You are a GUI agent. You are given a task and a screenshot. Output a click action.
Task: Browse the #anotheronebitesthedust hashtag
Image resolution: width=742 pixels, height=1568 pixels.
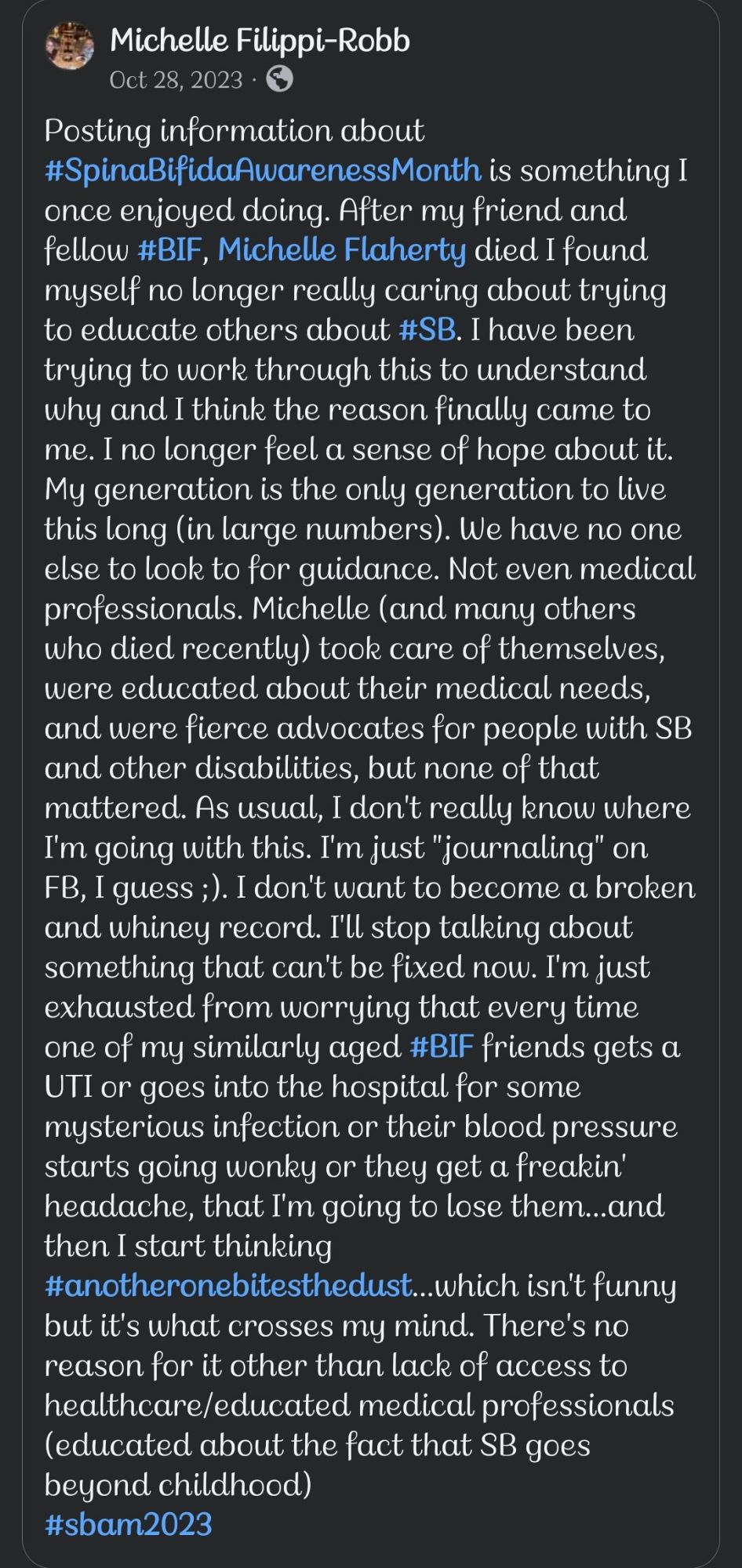tap(228, 1286)
